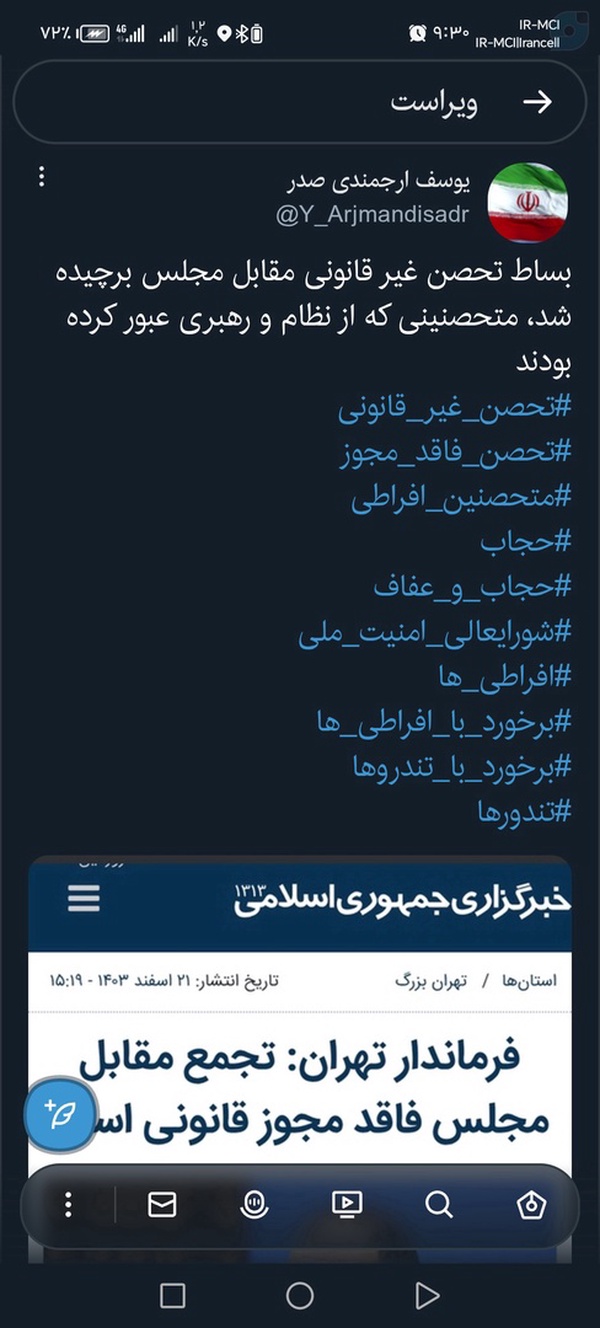Open the hashtag #برخورد_با_افراطی_ها

coord(443,722)
